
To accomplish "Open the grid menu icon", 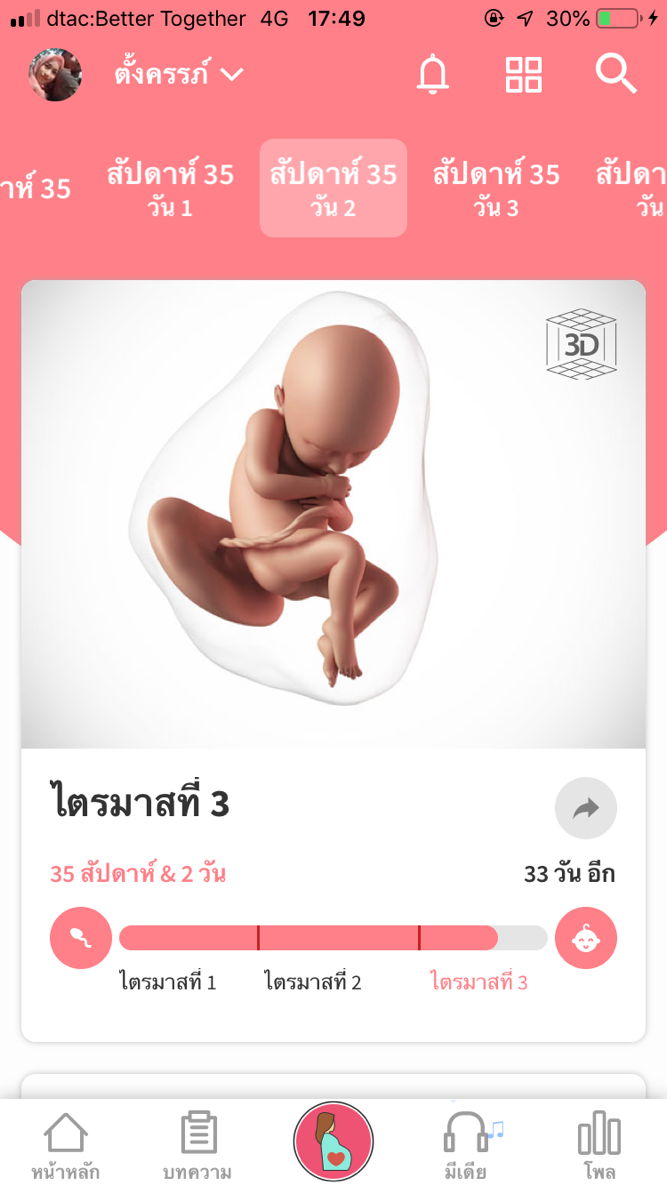I will click(x=523, y=74).
